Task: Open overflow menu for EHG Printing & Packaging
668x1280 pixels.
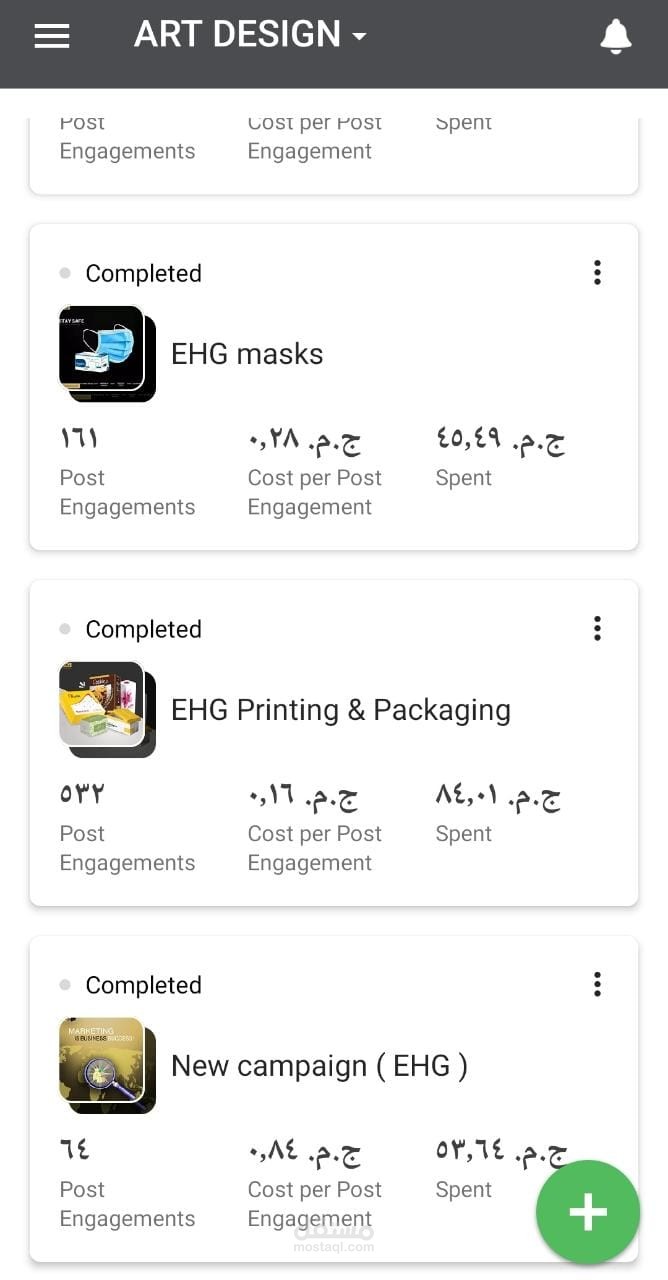Action: click(x=597, y=628)
